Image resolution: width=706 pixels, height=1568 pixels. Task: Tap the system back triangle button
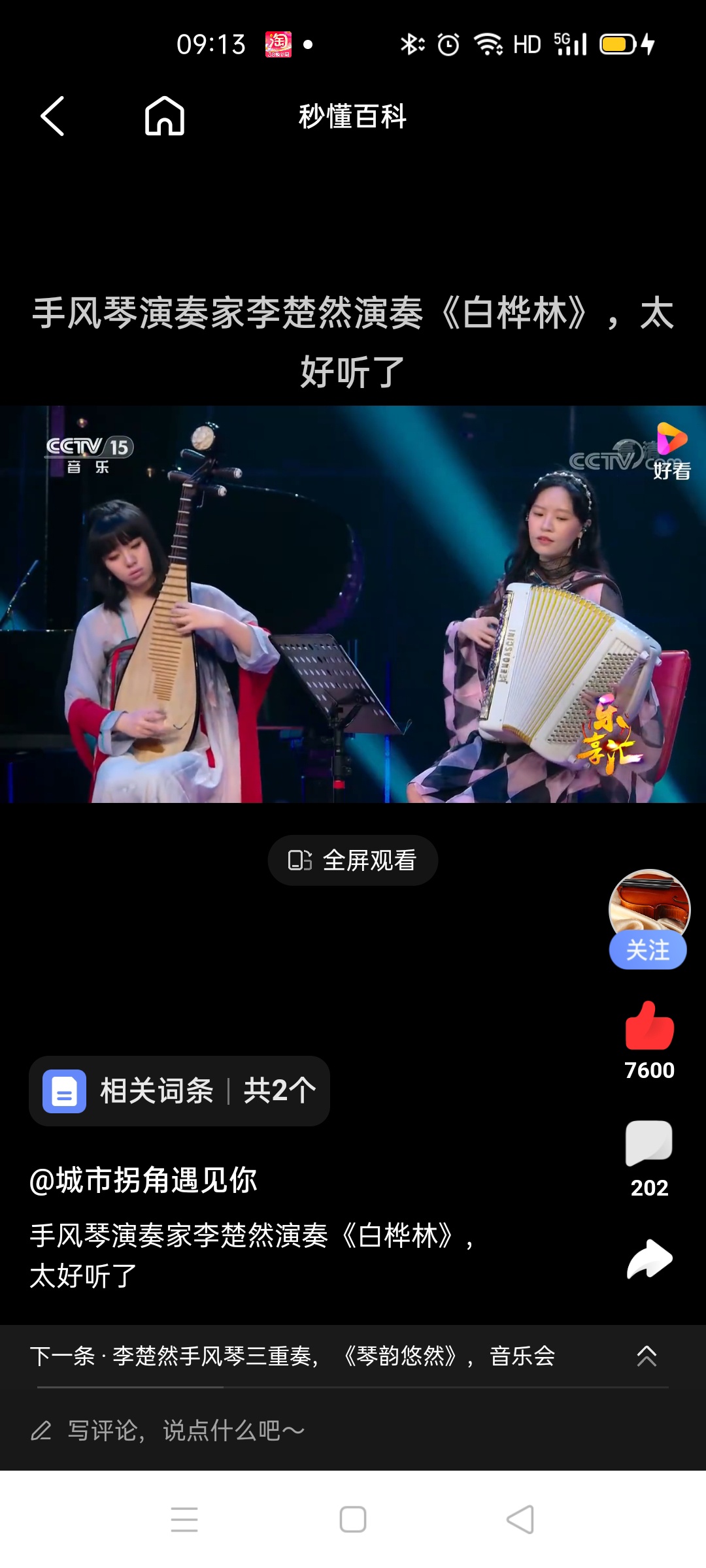(520, 1520)
